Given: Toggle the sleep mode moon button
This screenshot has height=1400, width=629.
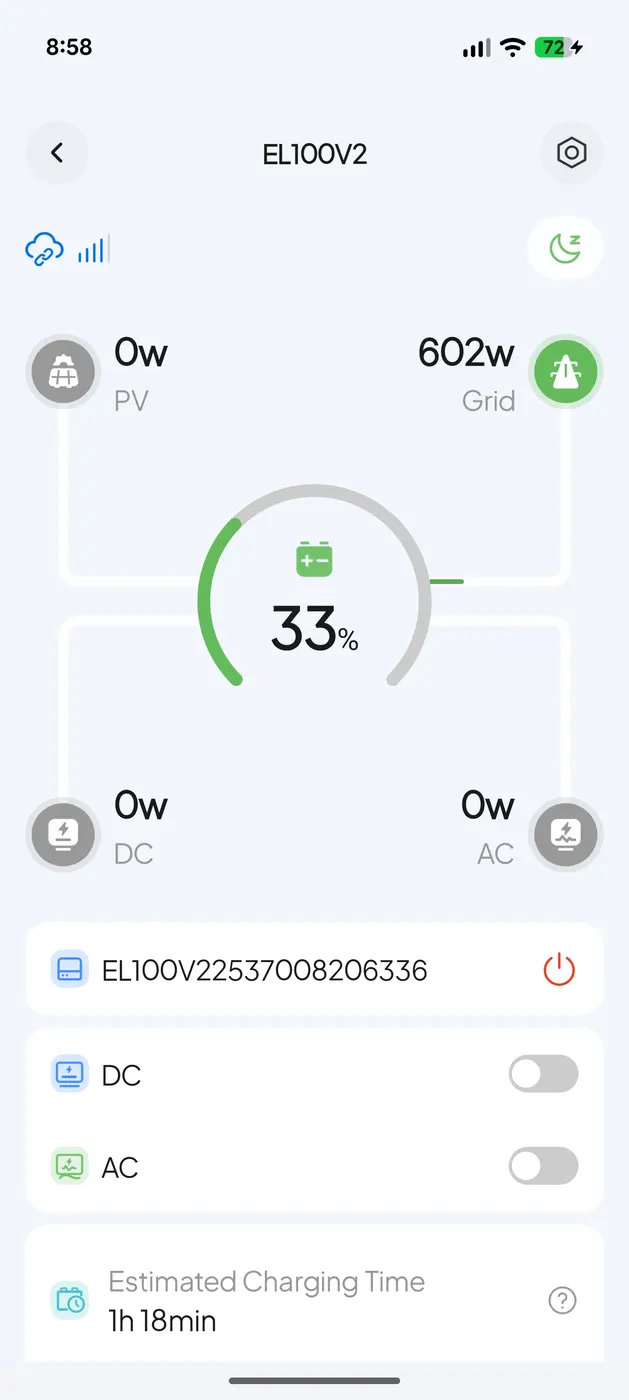Looking at the screenshot, I should (565, 246).
